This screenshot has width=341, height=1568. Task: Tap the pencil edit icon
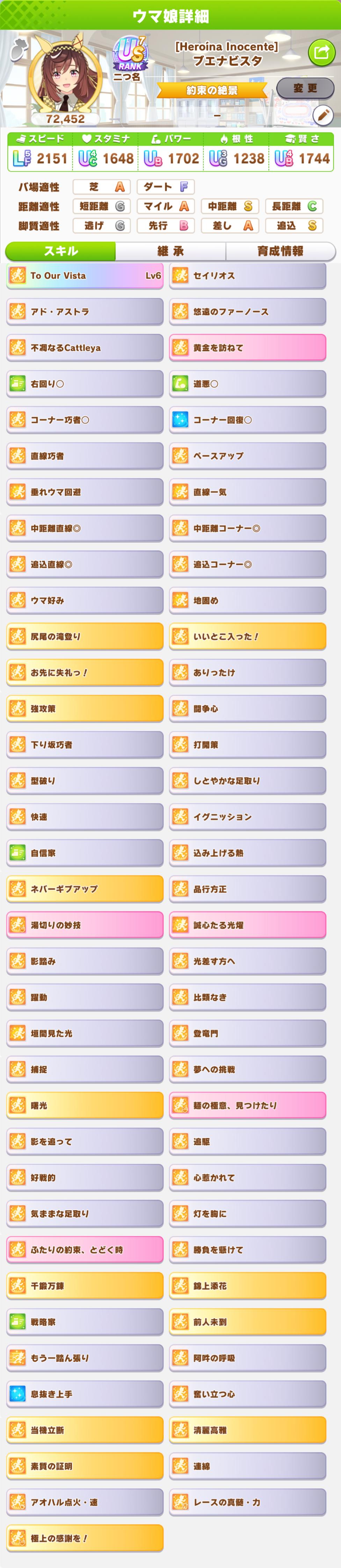(x=323, y=114)
